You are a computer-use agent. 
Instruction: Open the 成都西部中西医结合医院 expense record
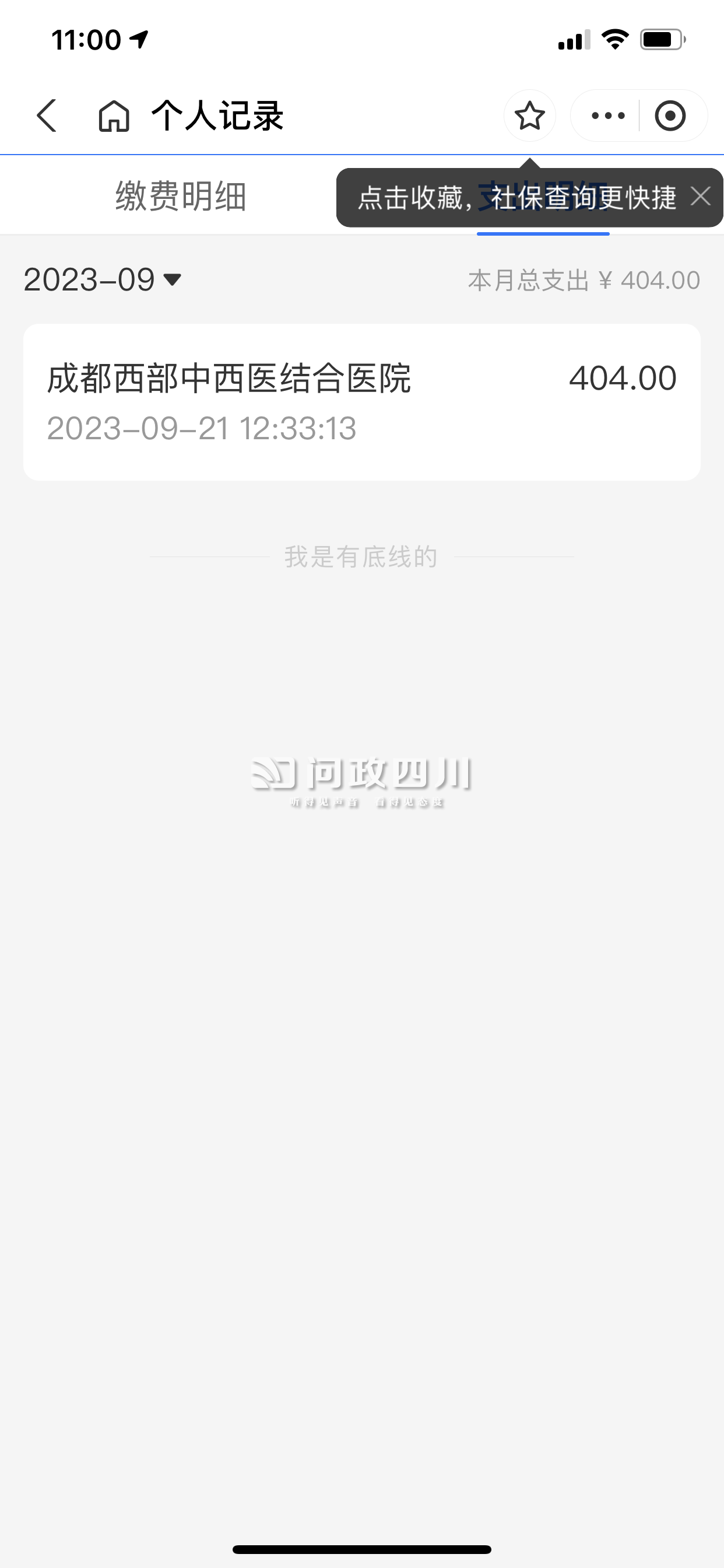coord(362,402)
